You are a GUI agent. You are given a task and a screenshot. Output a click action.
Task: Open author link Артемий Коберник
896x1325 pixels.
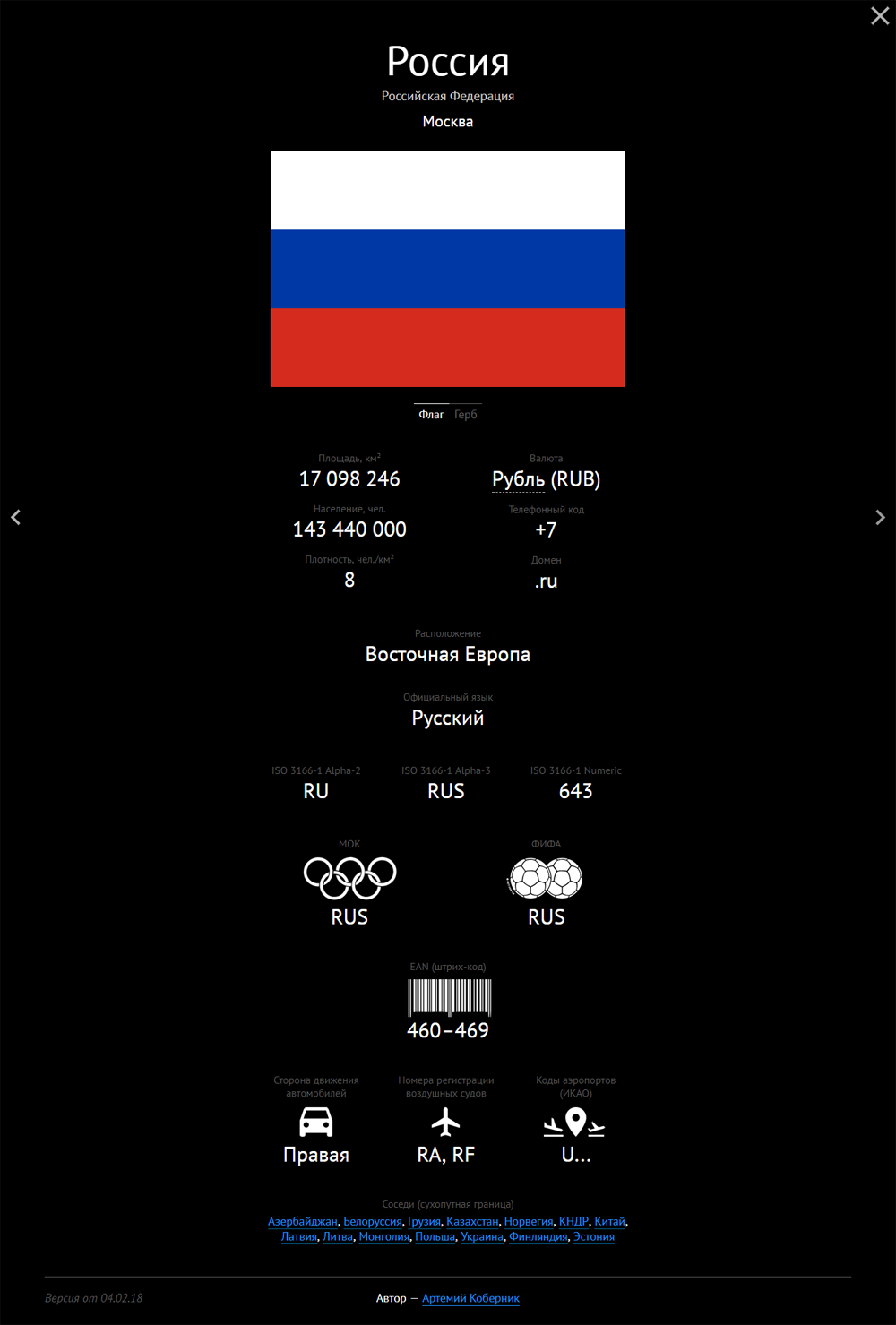click(470, 1298)
